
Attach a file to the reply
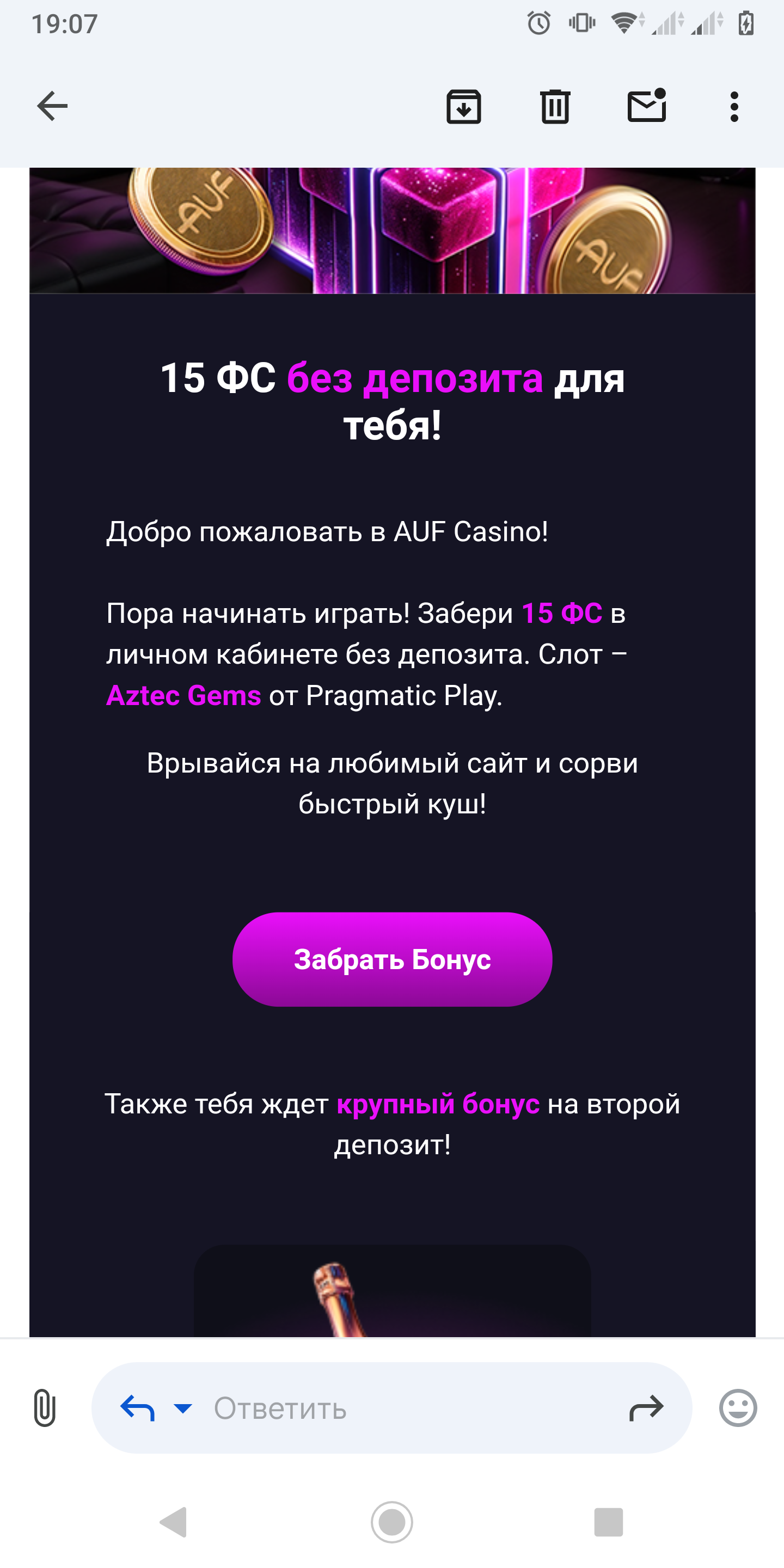tap(45, 1407)
